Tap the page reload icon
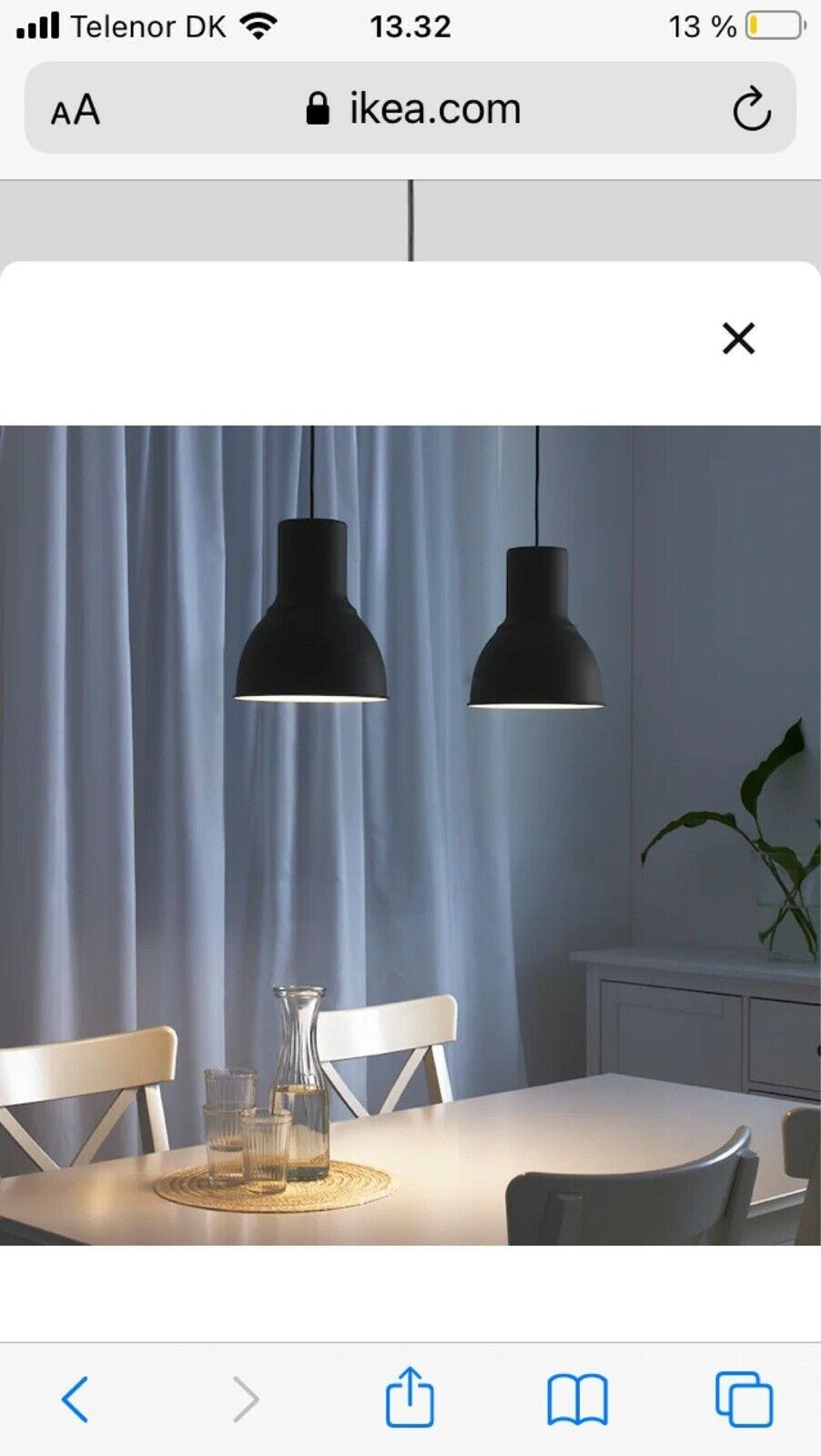This screenshot has width=821, height=1456. [x=748, y=109]
